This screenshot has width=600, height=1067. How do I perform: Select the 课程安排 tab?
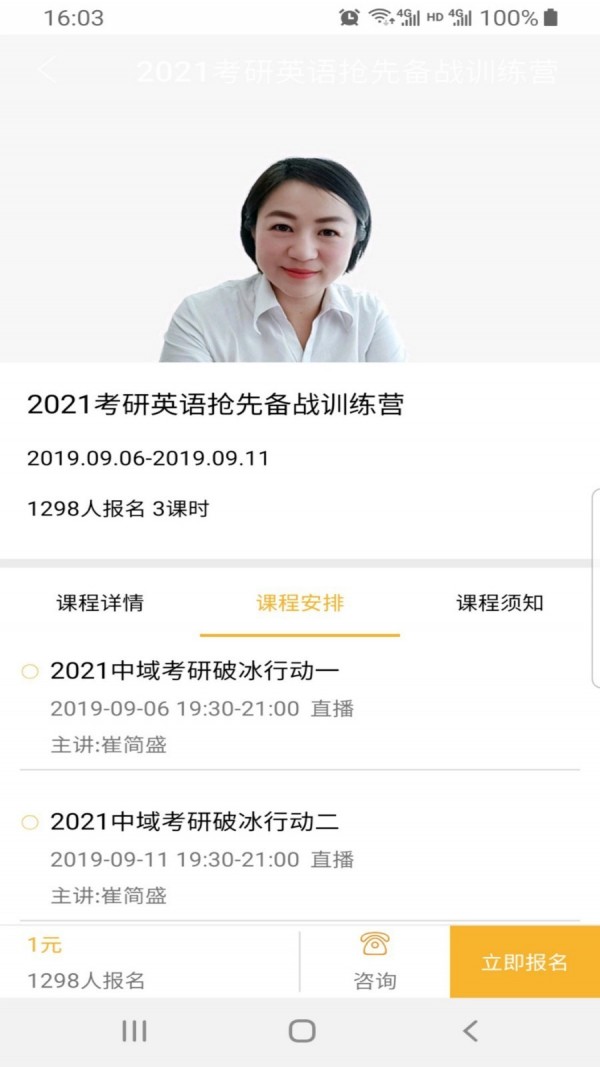(300, 603)
